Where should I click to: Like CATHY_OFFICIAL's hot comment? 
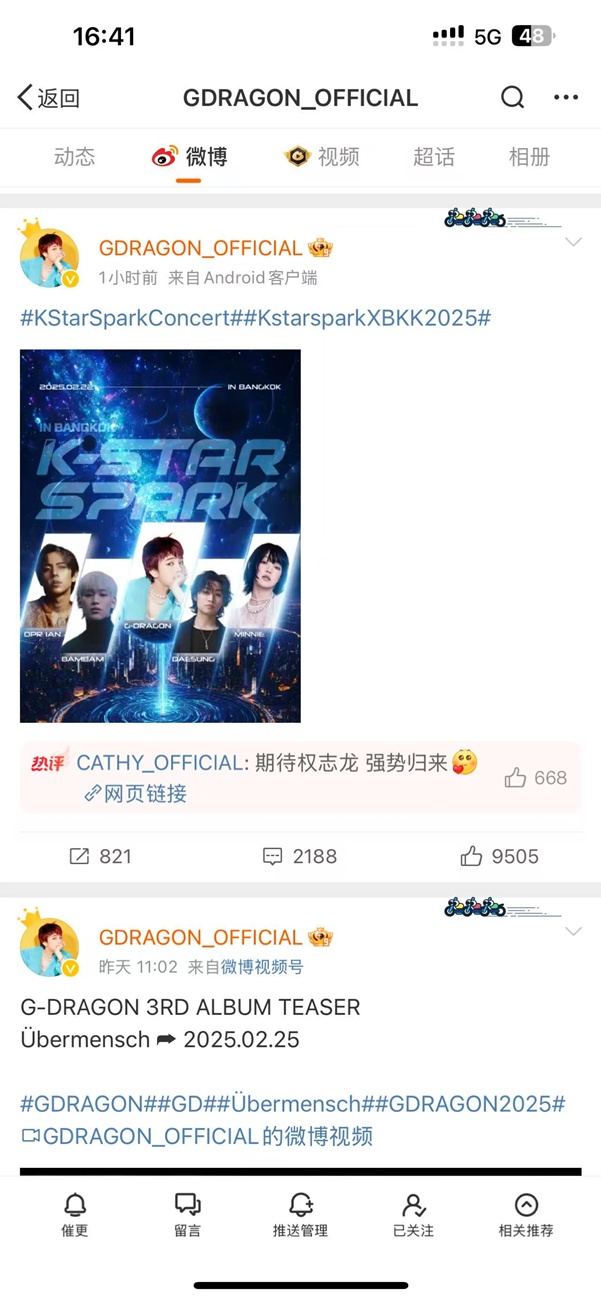pos(535,778)
